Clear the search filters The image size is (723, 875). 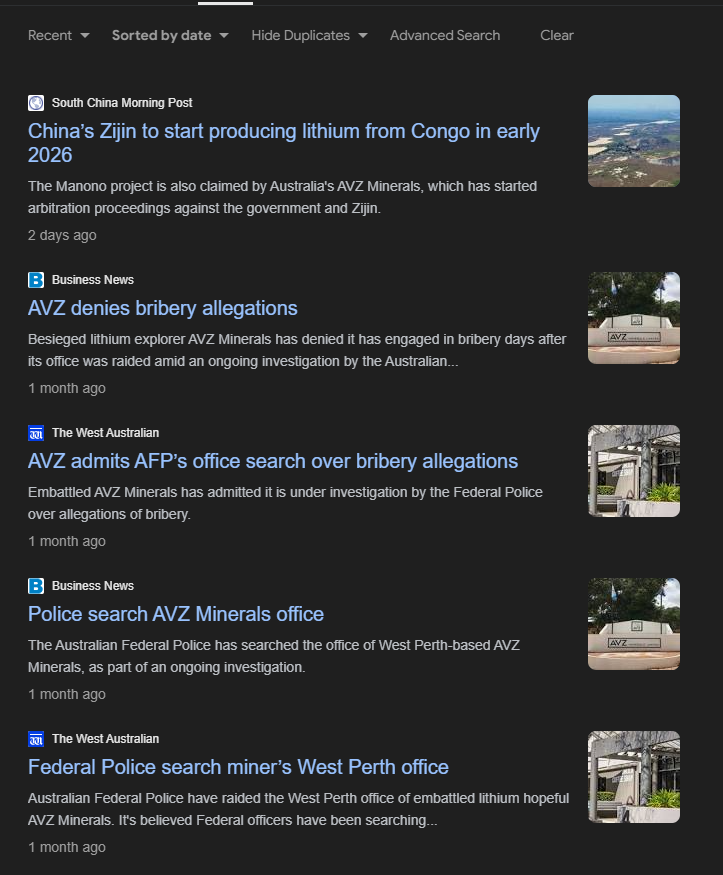click(x=557, y=35)
